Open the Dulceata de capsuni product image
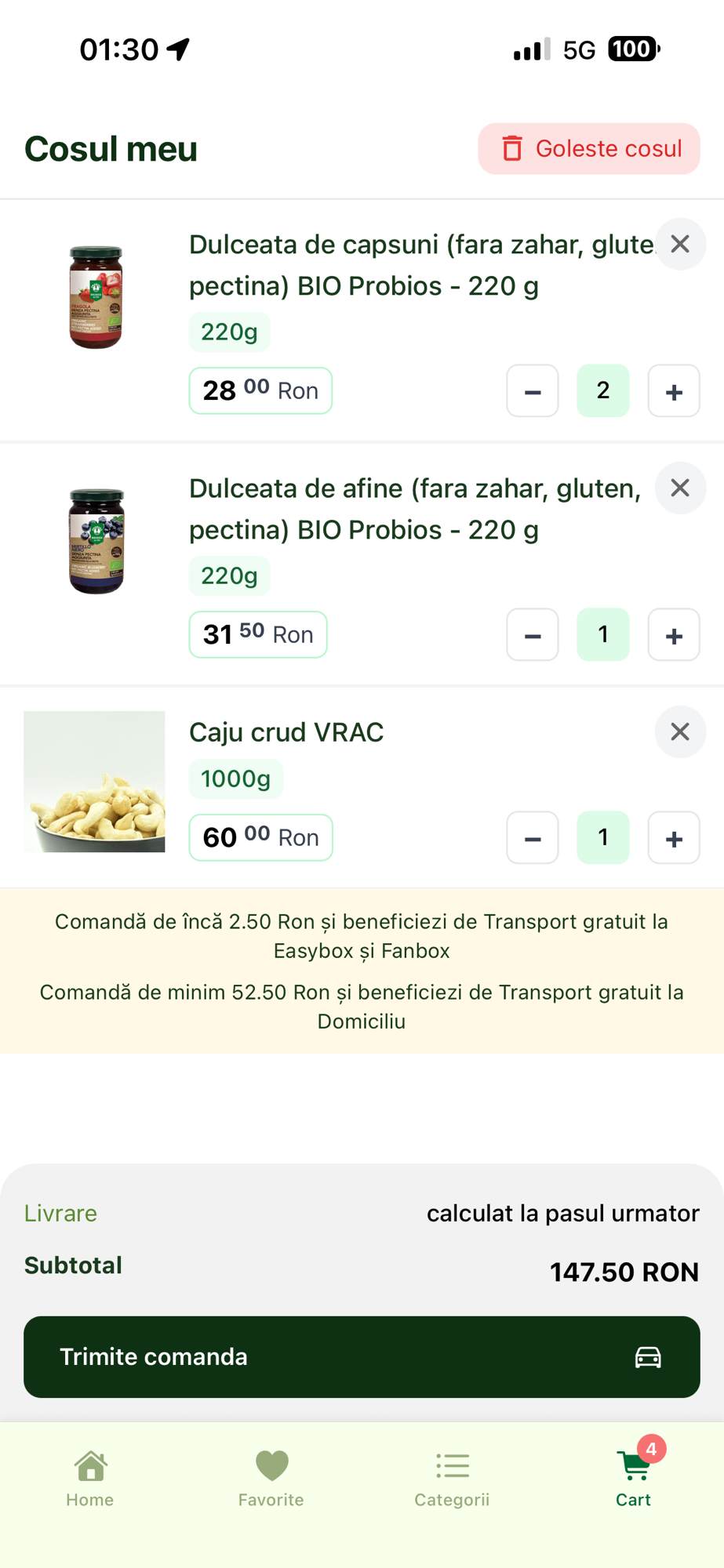 96,297
